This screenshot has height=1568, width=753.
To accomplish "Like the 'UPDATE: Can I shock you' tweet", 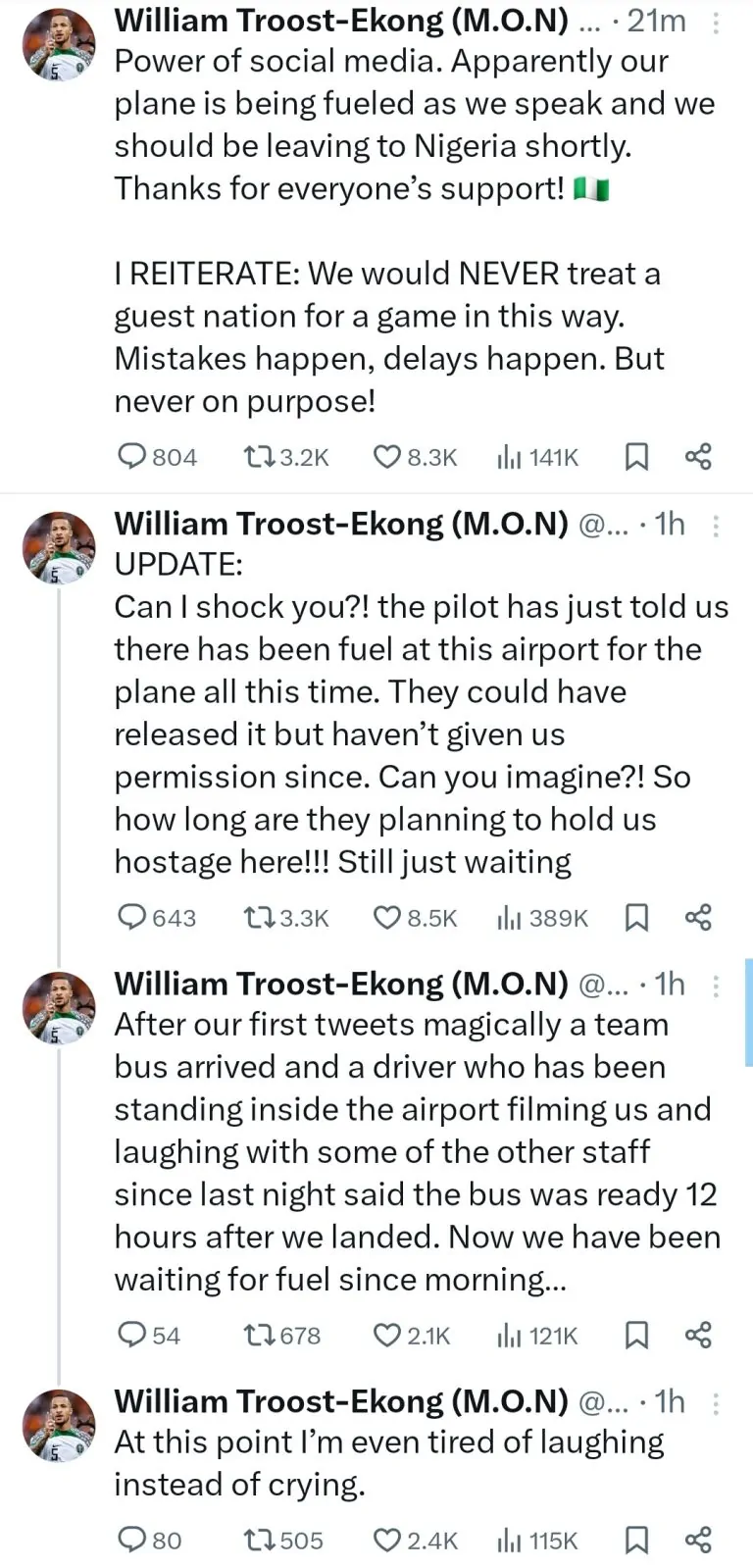I will [x=388, y=917].
